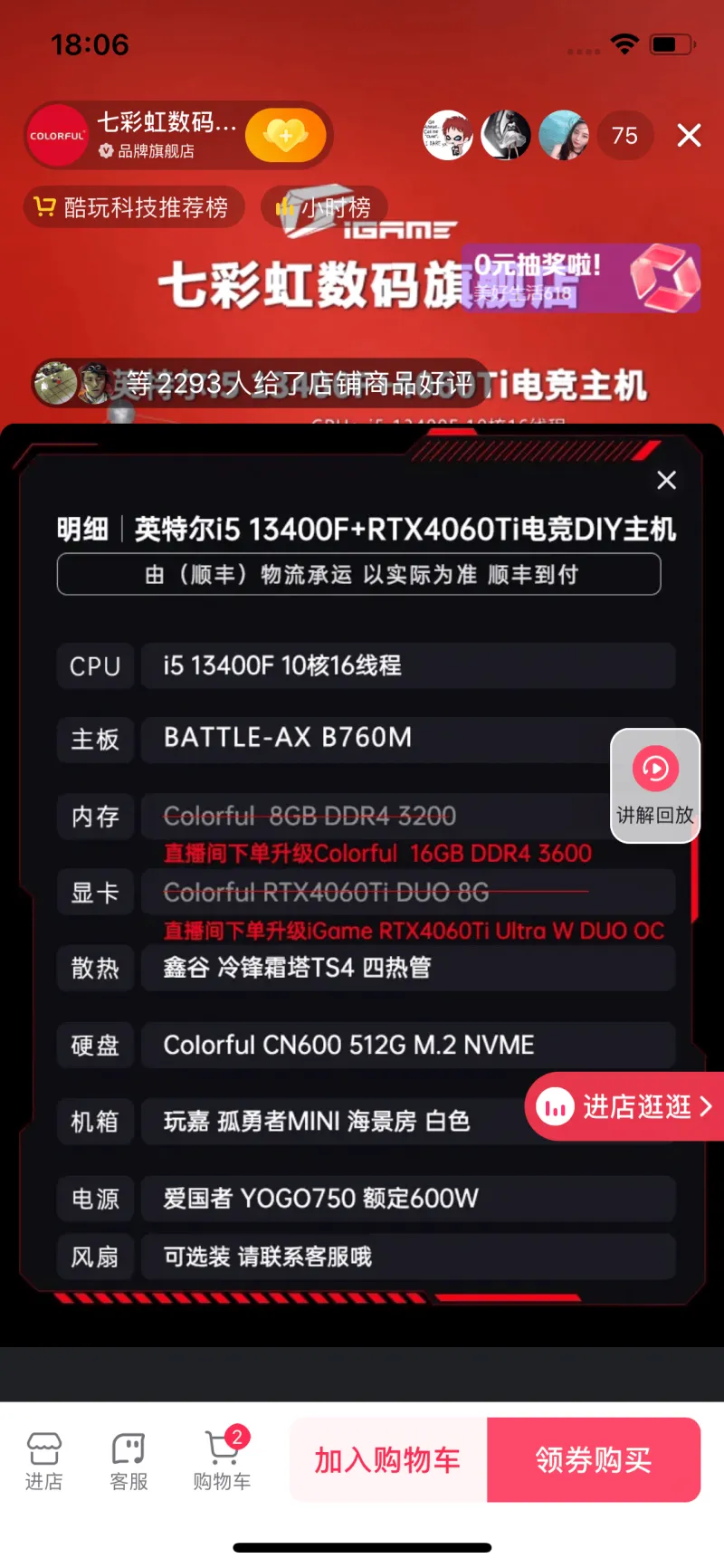The width and height of the screenshot is (724, 1568).
Task: Open the 小时榜 hourly ranking
Action: point(324,207)
